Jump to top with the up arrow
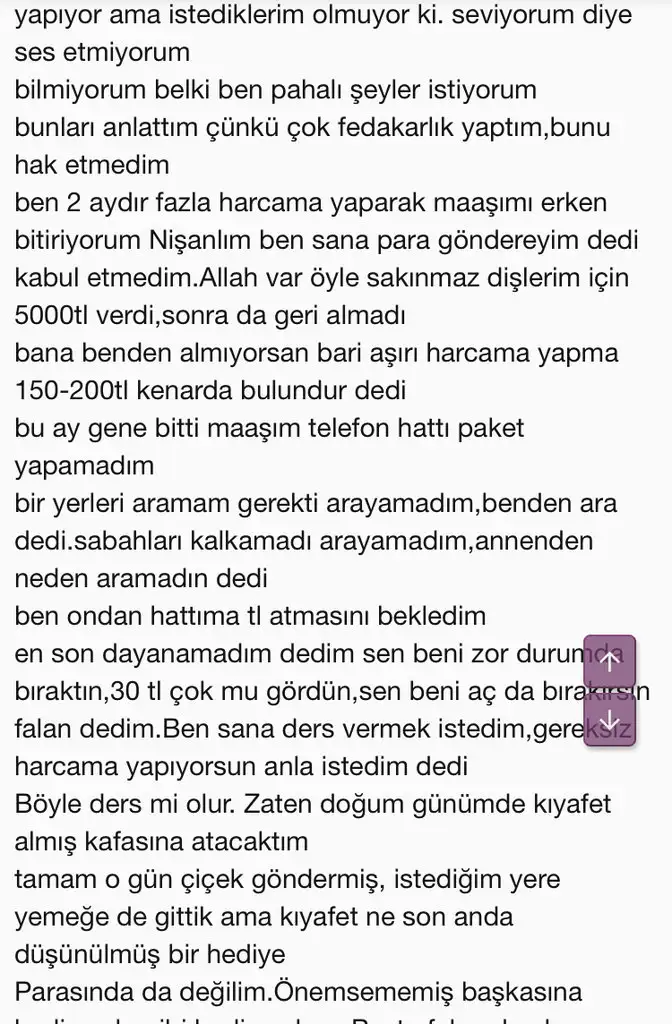Image resolution: width=672 pixels, height=1024 pixels. 609,659
